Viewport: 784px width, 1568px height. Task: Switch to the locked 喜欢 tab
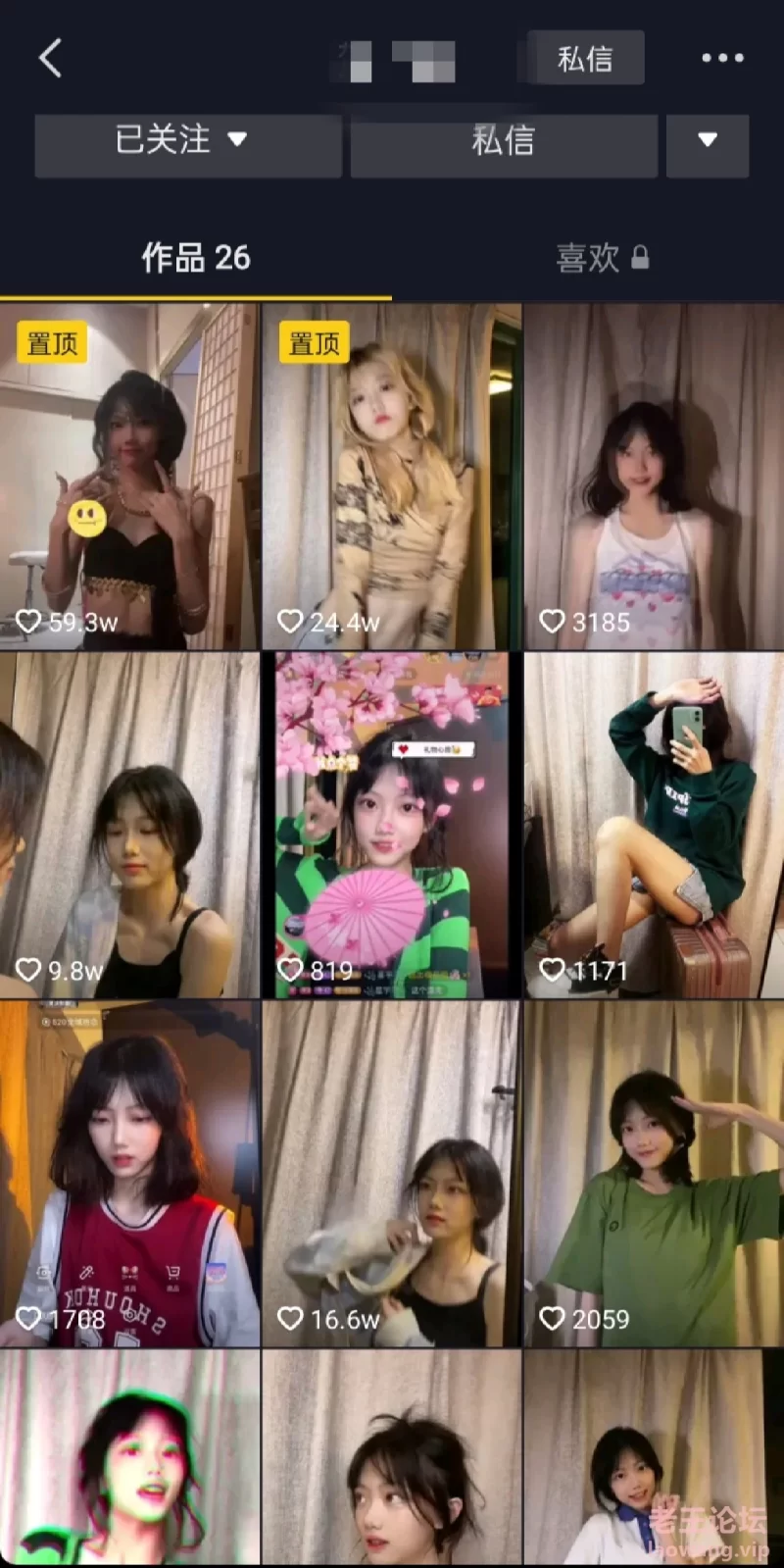pos(600,259)
